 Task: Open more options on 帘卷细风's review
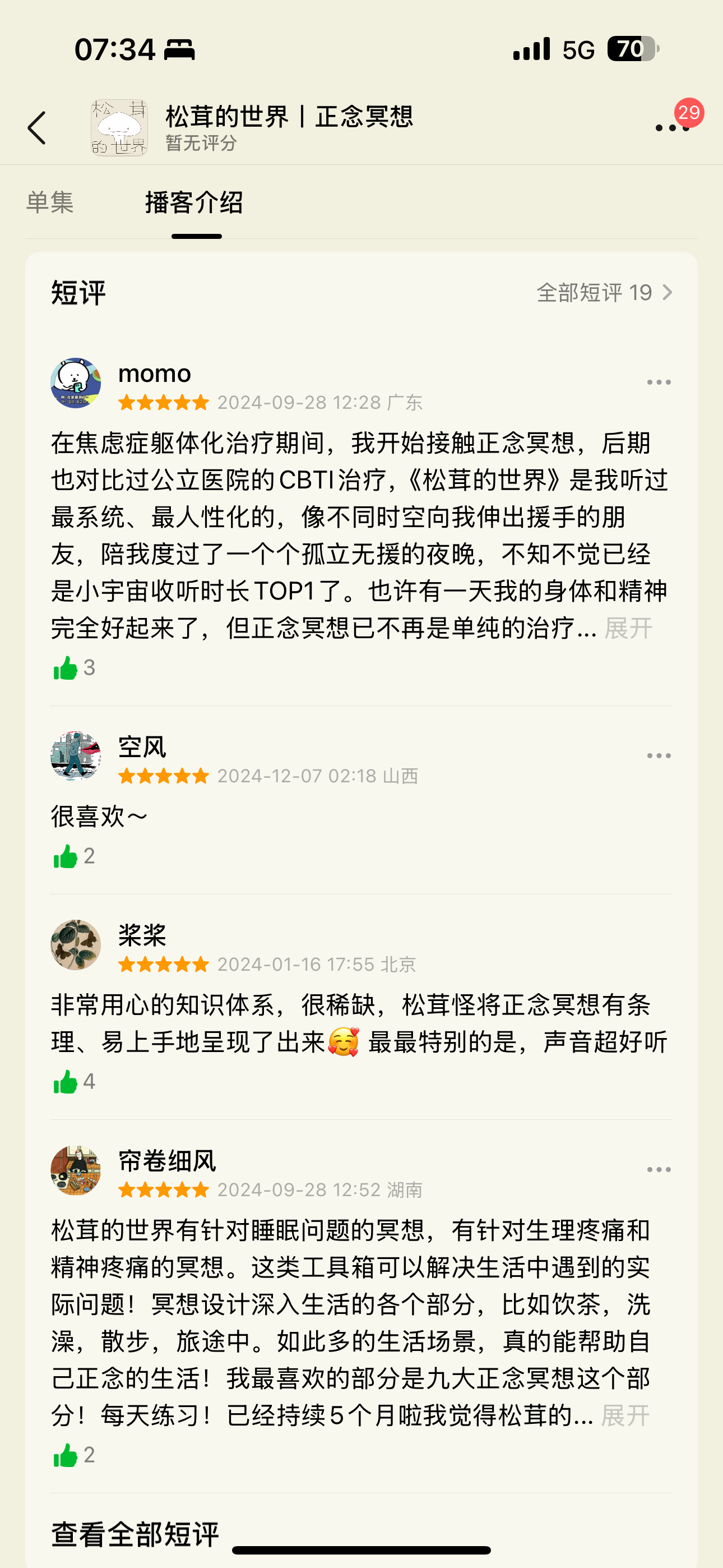pyautogui.click(x=659, y=1169)
